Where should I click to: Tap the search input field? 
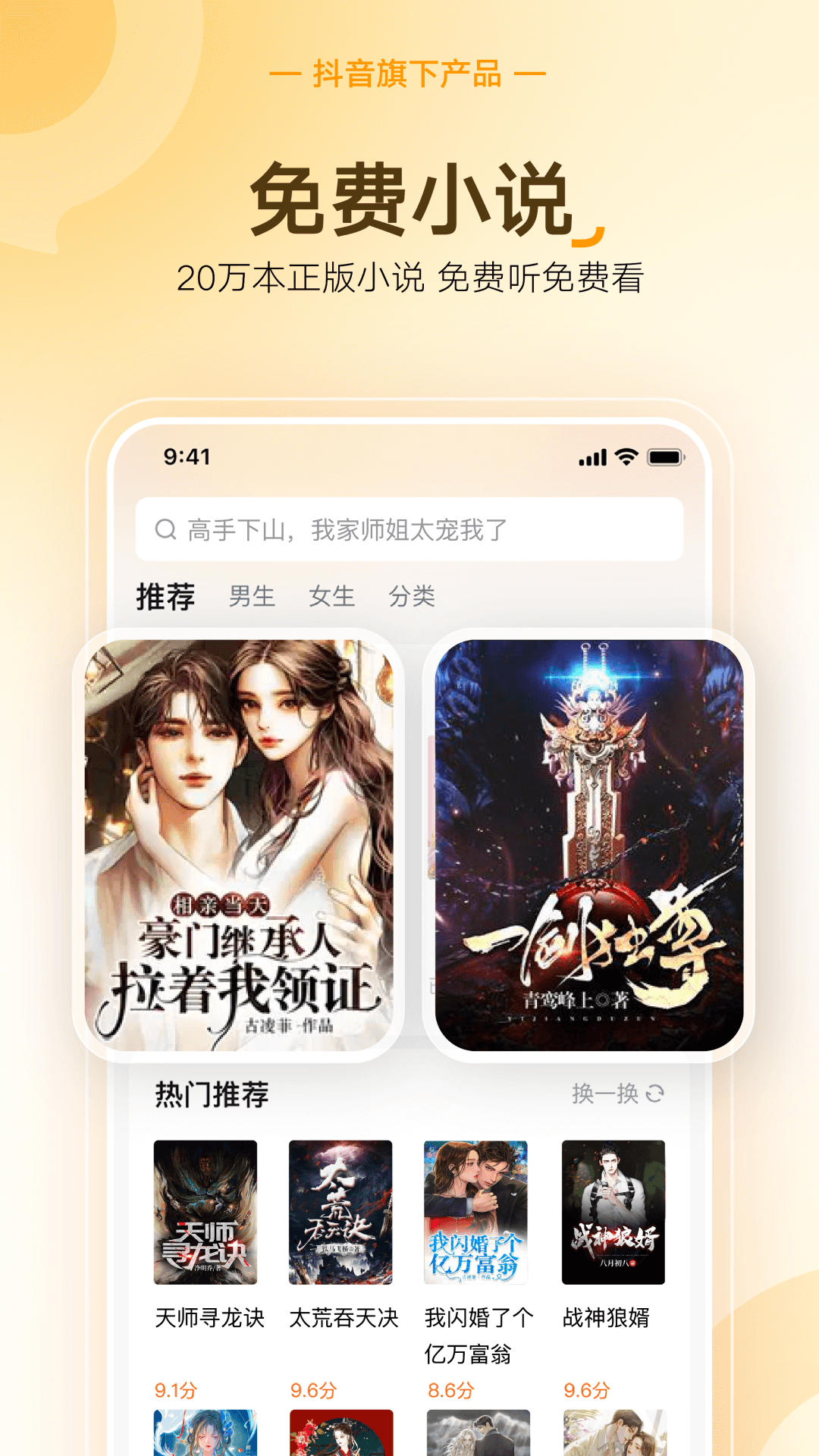409,529
